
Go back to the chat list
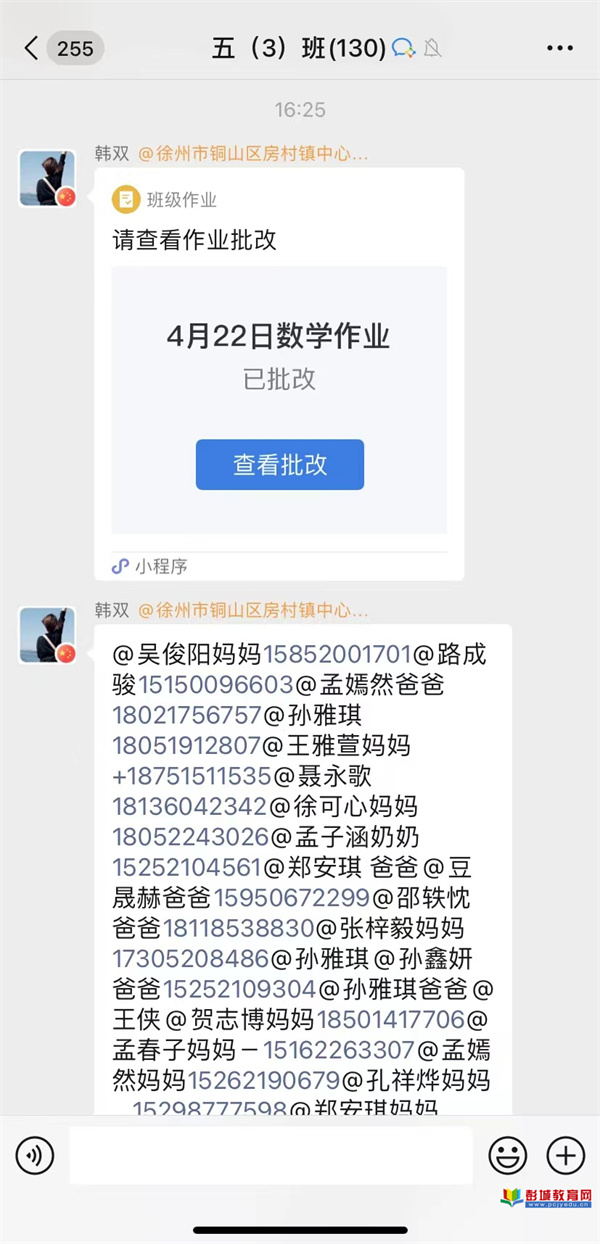(x=32, y=47)
